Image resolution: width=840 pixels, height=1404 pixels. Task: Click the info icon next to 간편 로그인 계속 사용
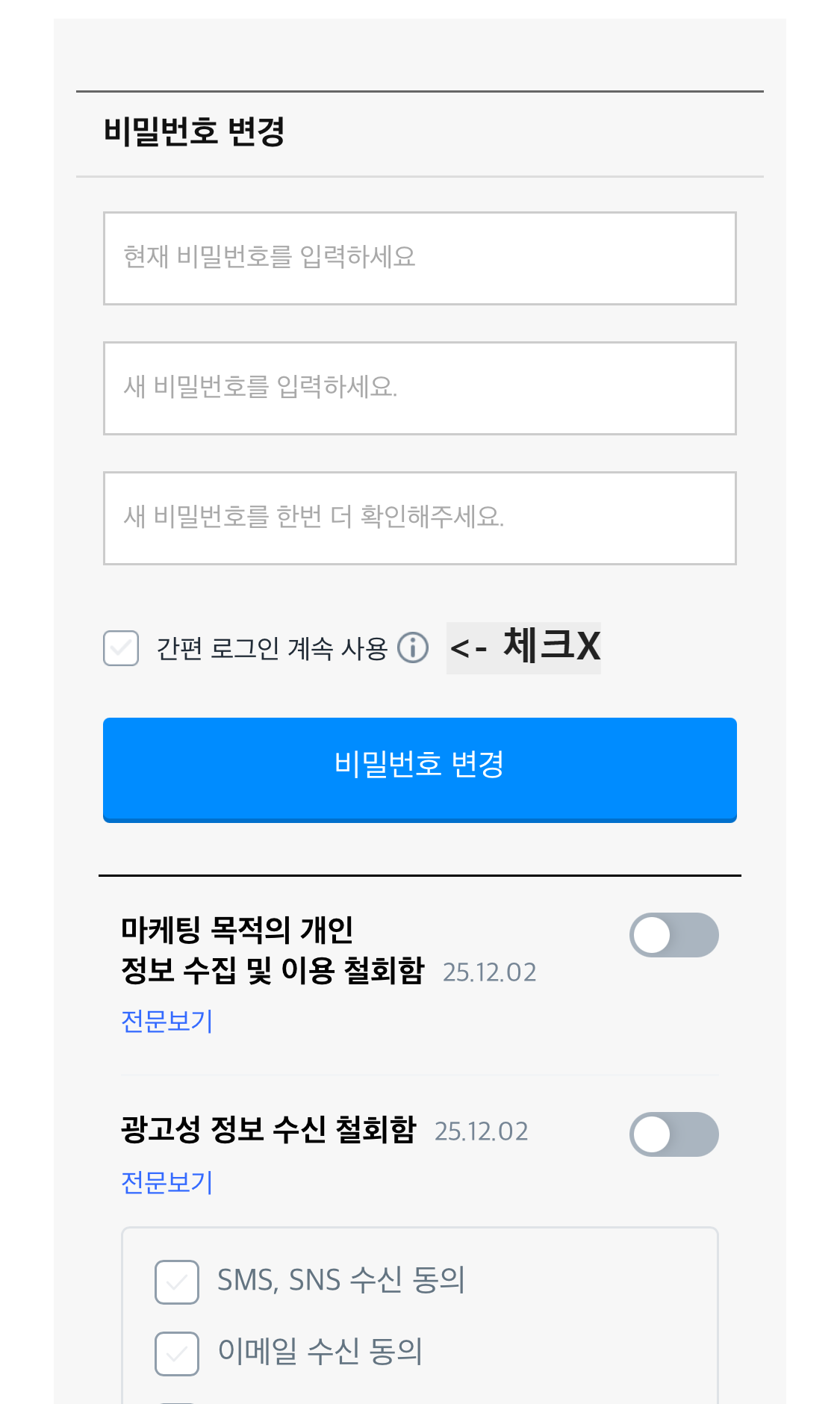coord(413,649)
